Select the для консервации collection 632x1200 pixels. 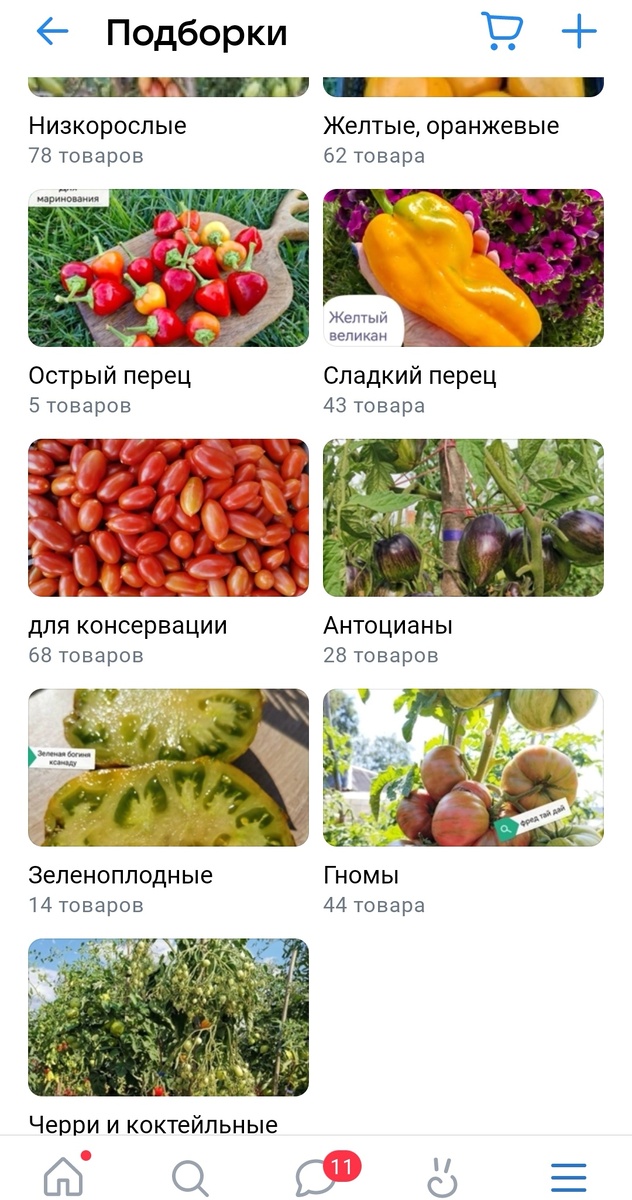(x=168, y=518)
